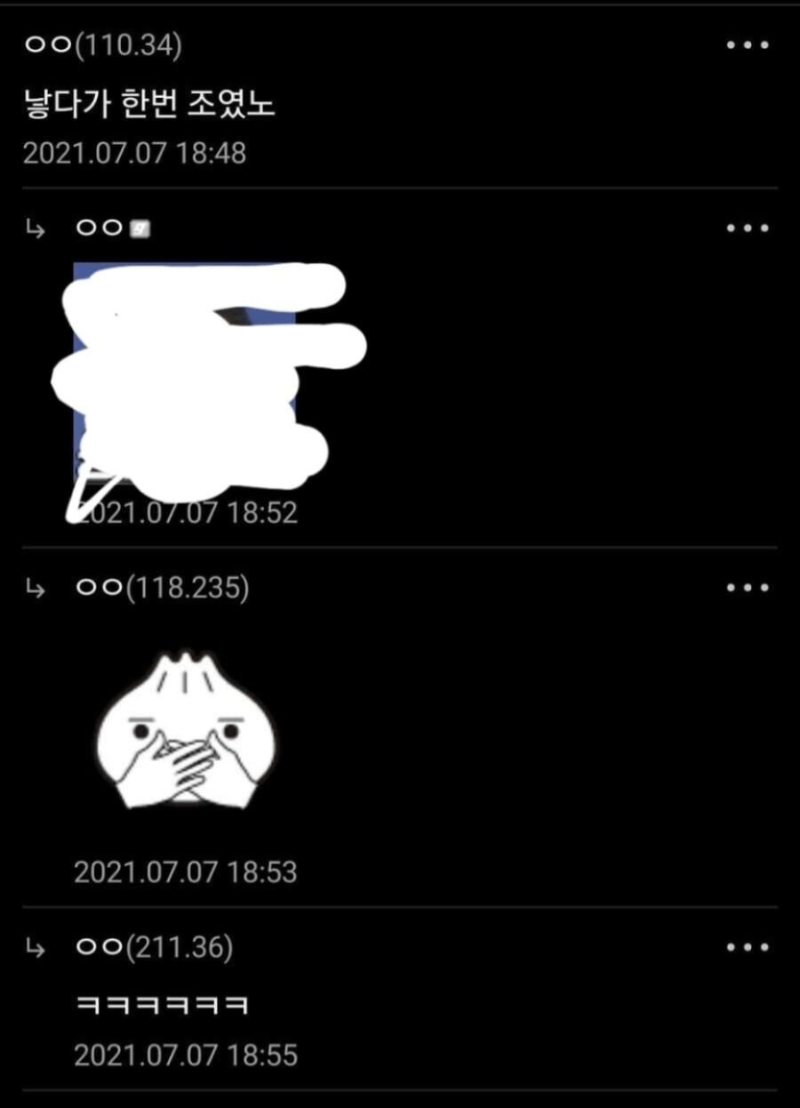The height and width of the screenshot is (1108, 800).
Task: Click the reply arrow on the second comment
Action: pyautogui.click(x=37, y=228)
